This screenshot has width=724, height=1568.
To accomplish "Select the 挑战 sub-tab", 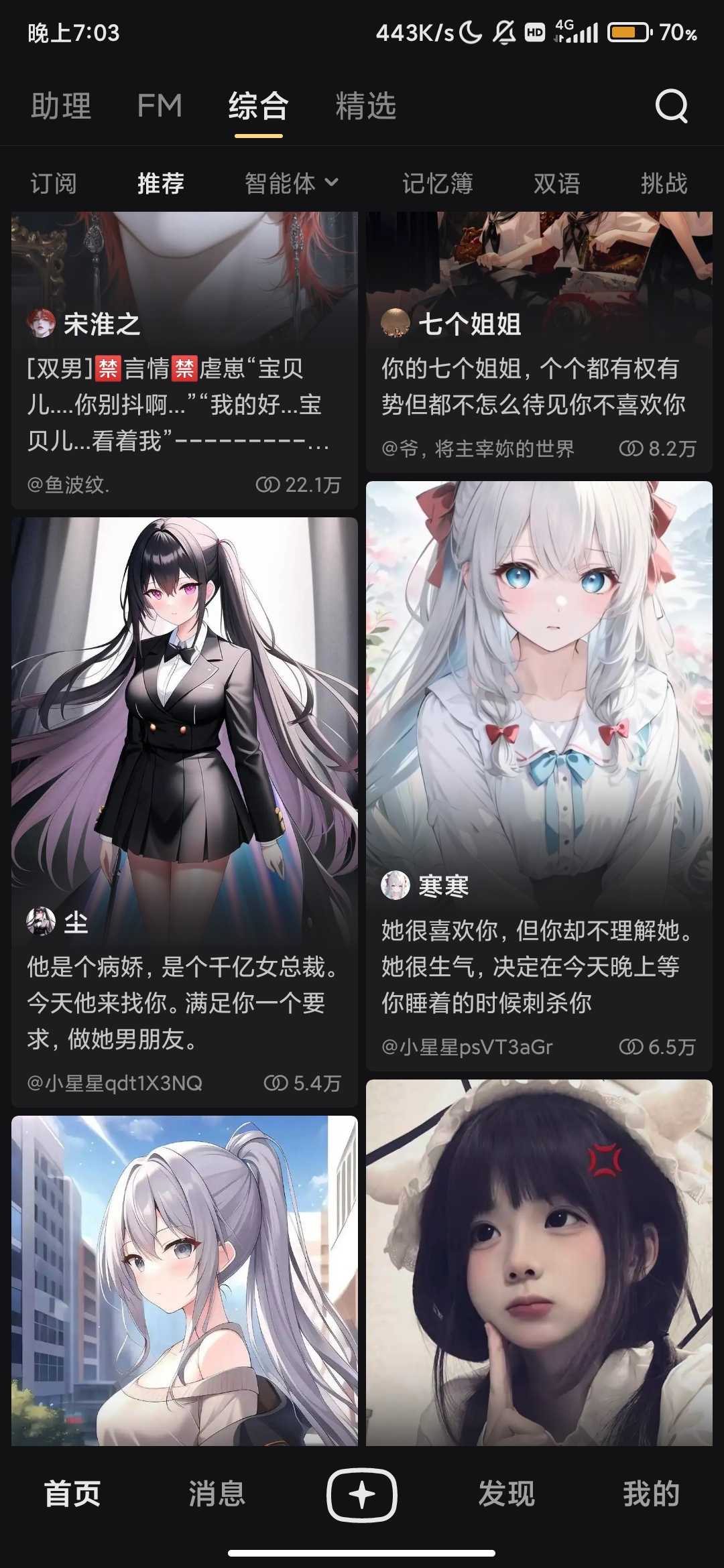I will 664,183.
